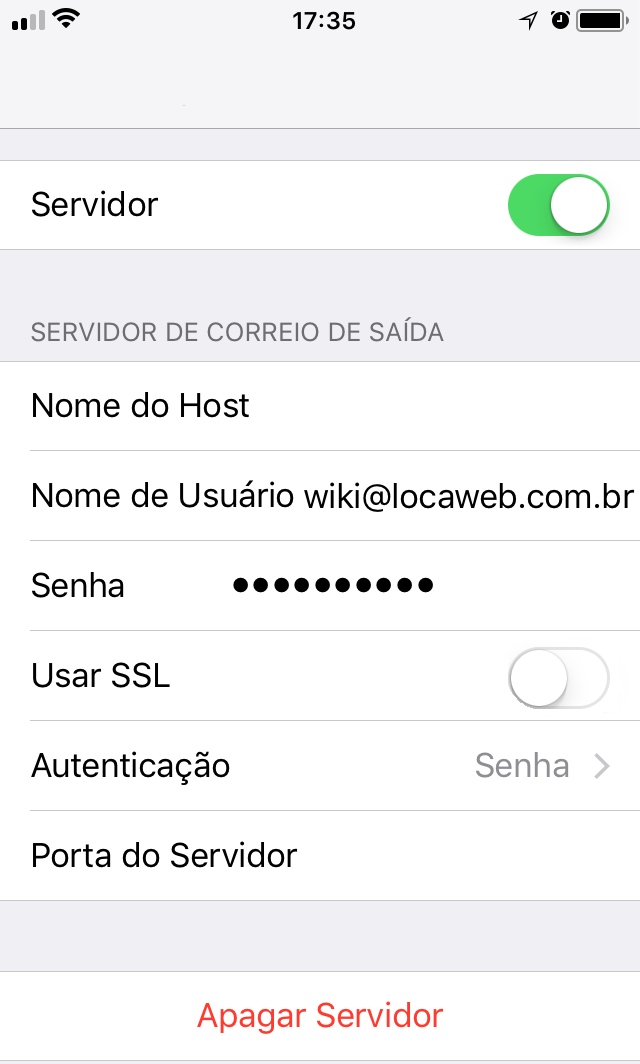This screenshot has width=640, height=1064.
Task: Tap the Nome de Usuário field
Action: point(320,496)
